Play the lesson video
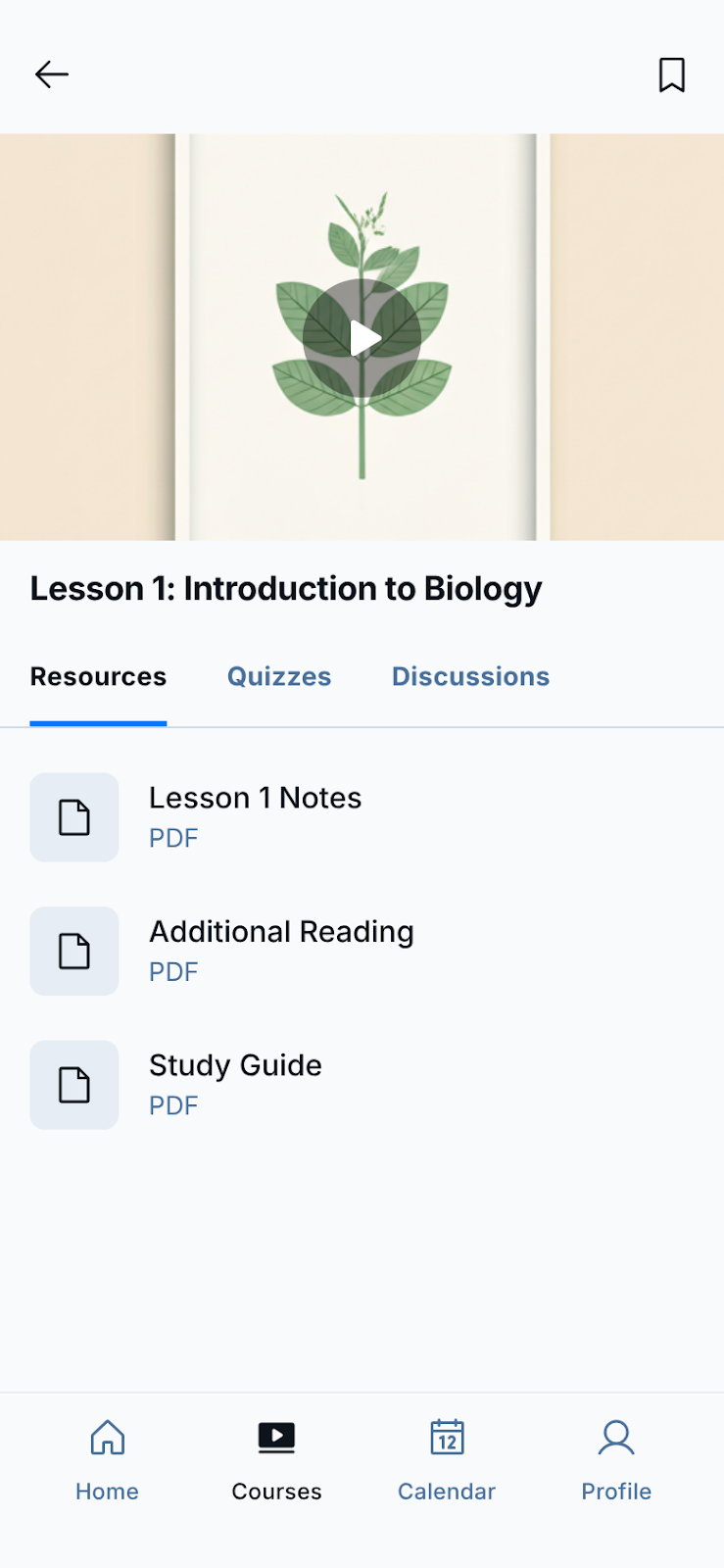 (362, 338)
